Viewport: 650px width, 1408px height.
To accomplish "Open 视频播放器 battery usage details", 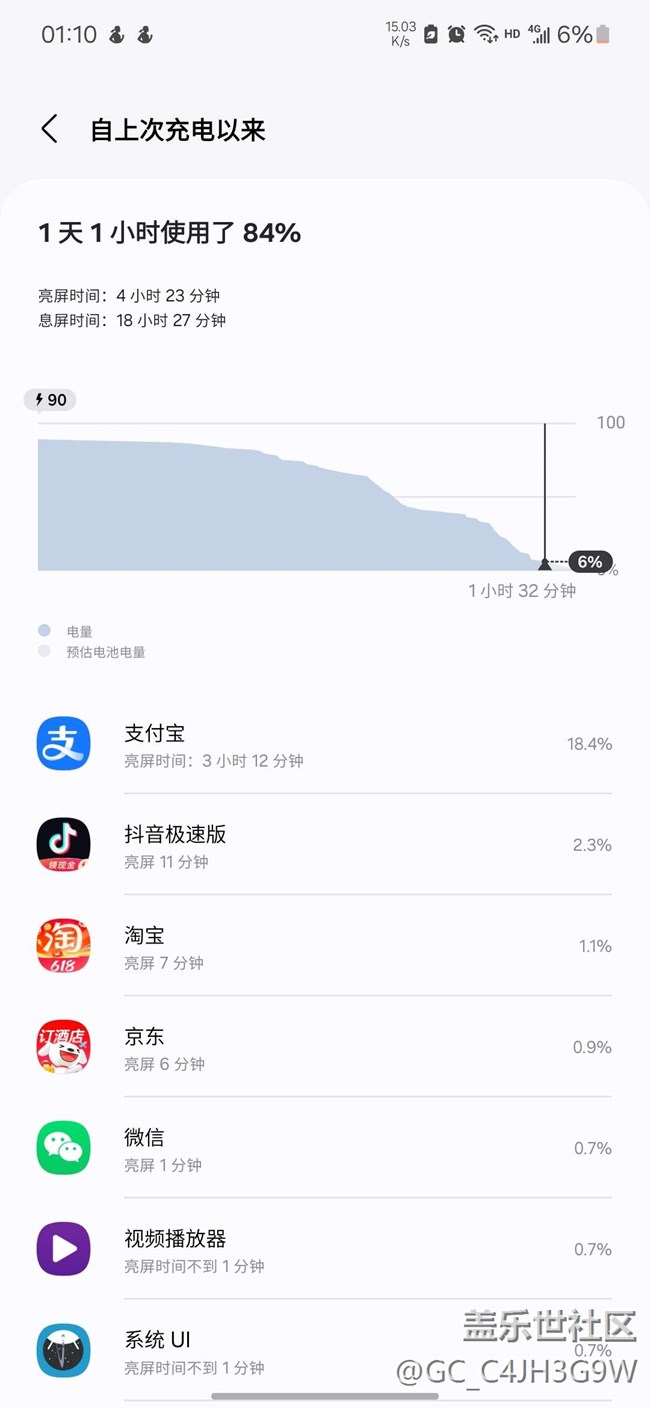I will tap(325, 1249).
